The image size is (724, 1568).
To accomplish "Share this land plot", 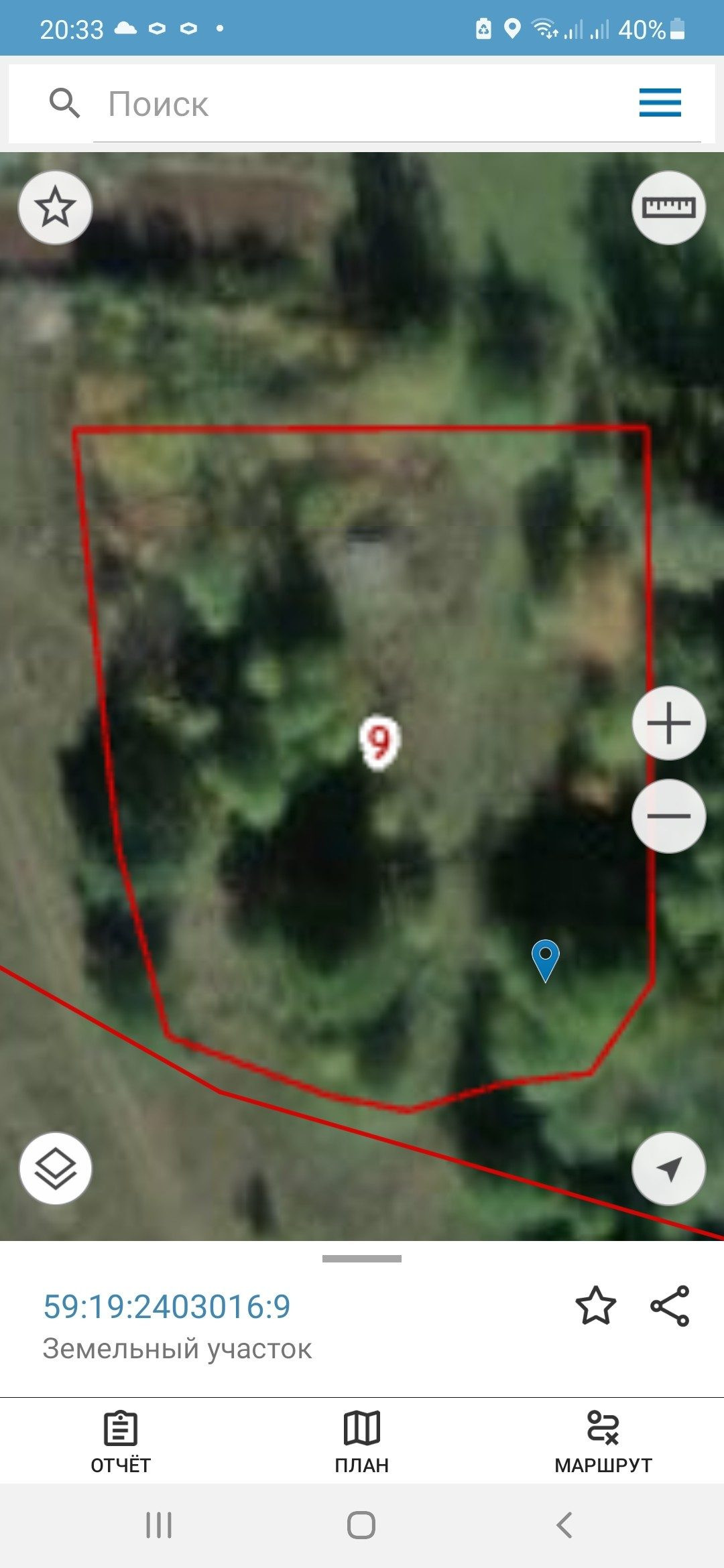I will point(670,1305).
